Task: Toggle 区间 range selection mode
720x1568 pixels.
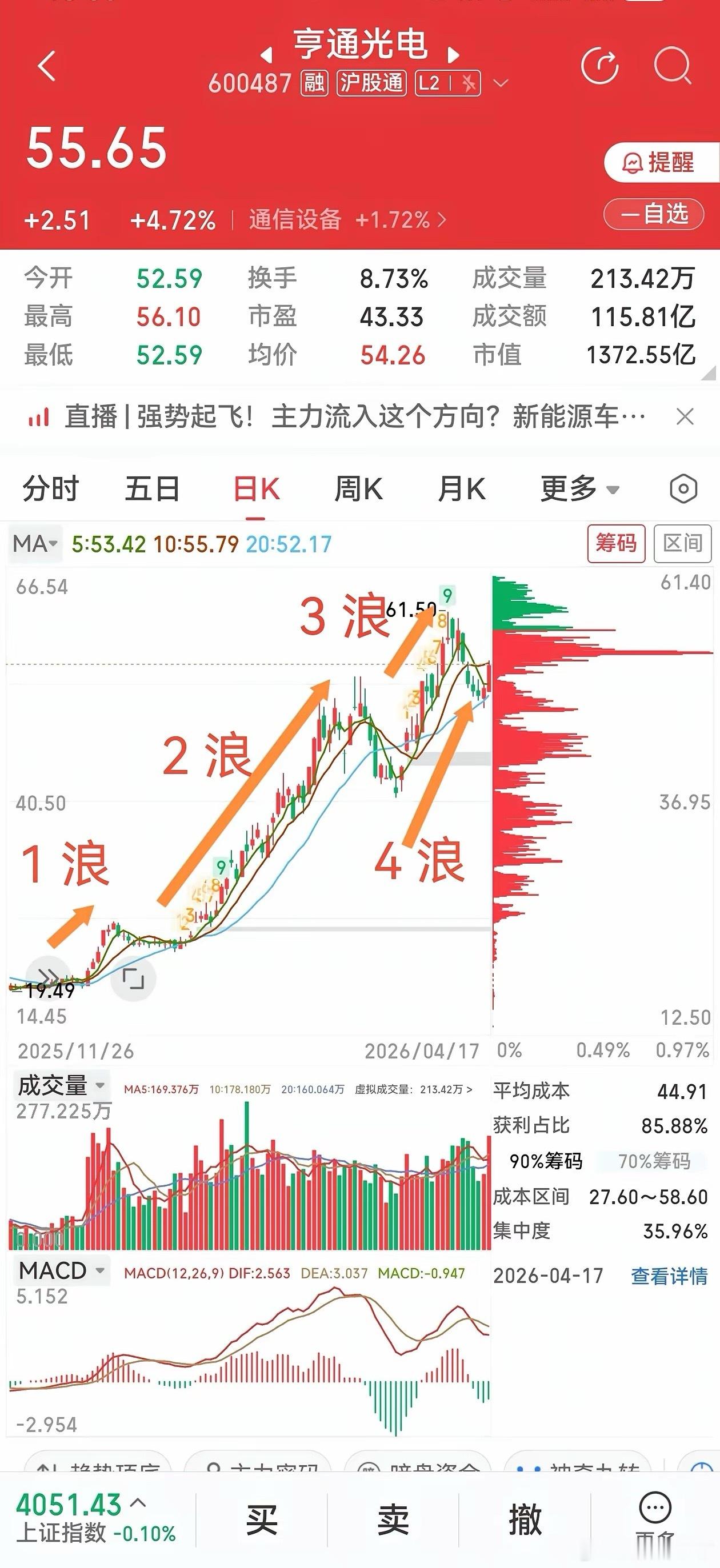Action: [x=684, y=544]
